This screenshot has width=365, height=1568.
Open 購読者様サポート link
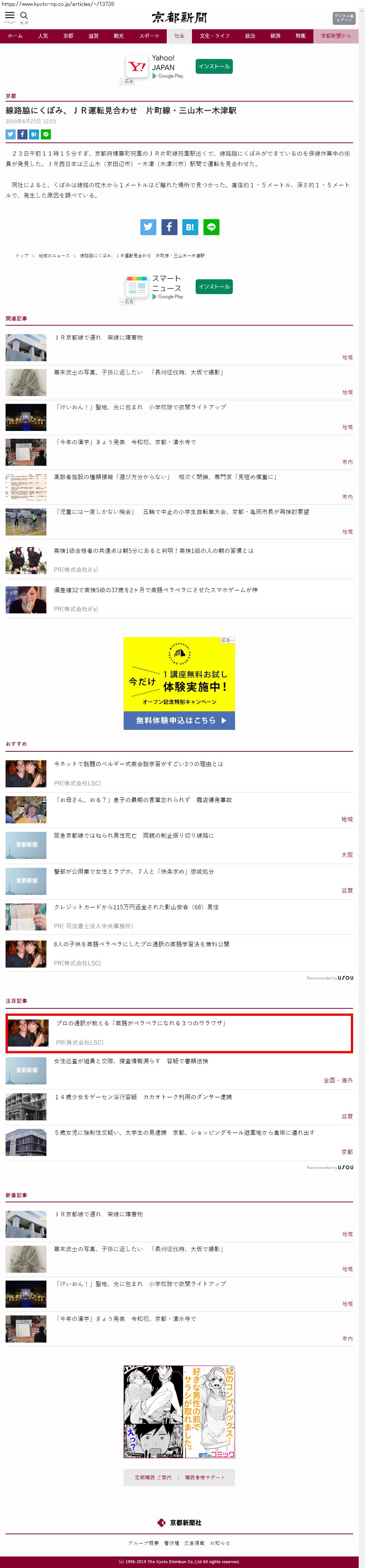[x=205, y=1477]
